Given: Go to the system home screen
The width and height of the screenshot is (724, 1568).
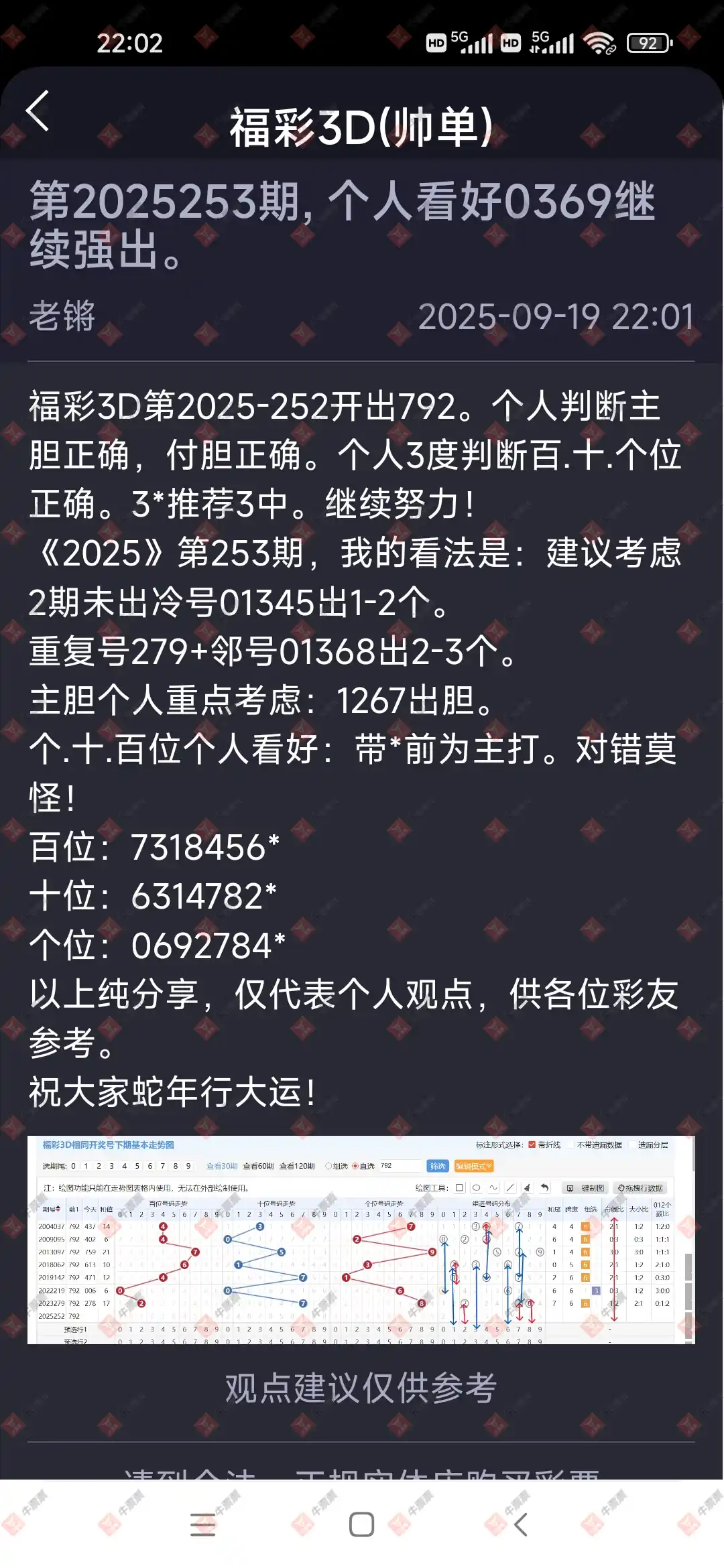Looking at the screenshot, I should tap(361, 1524).
